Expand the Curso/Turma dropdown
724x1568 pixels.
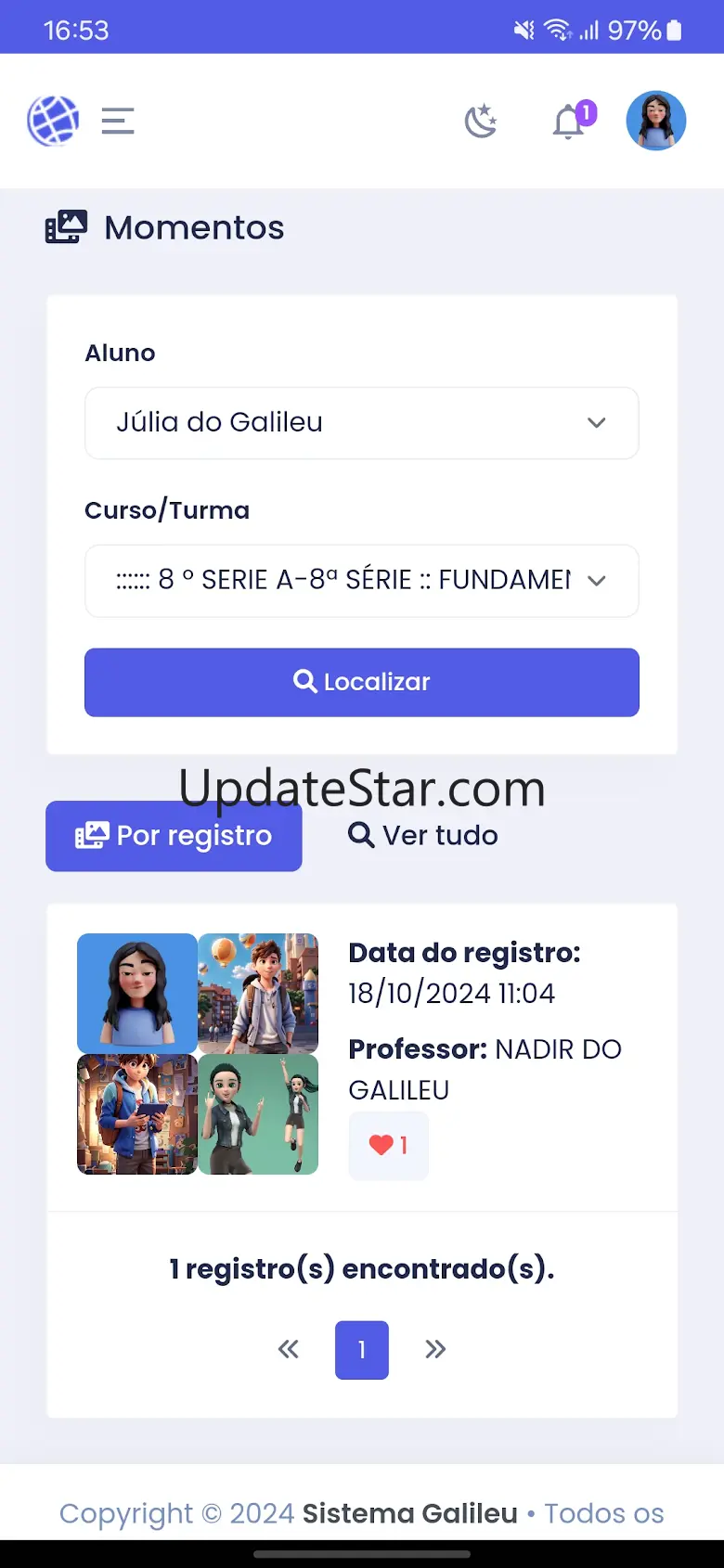click(362, 581)
